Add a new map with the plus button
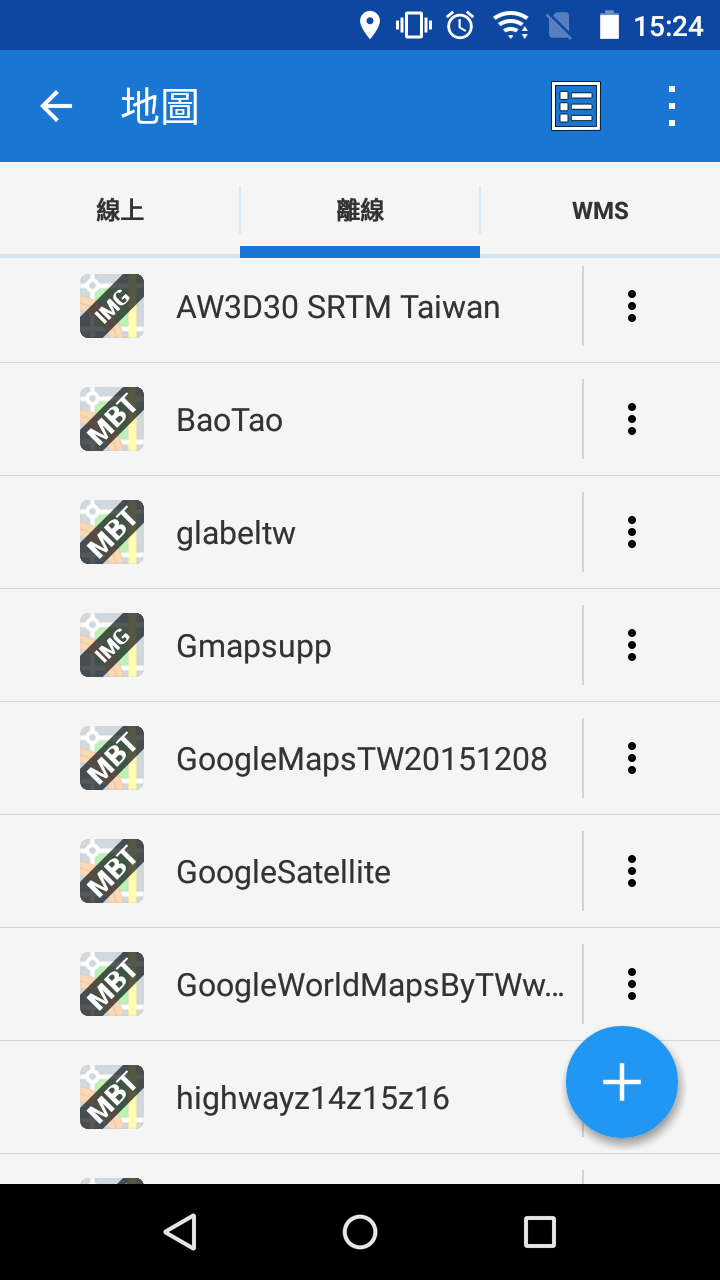Viewport: 720px width, 1280px height. click(622, 1082)
